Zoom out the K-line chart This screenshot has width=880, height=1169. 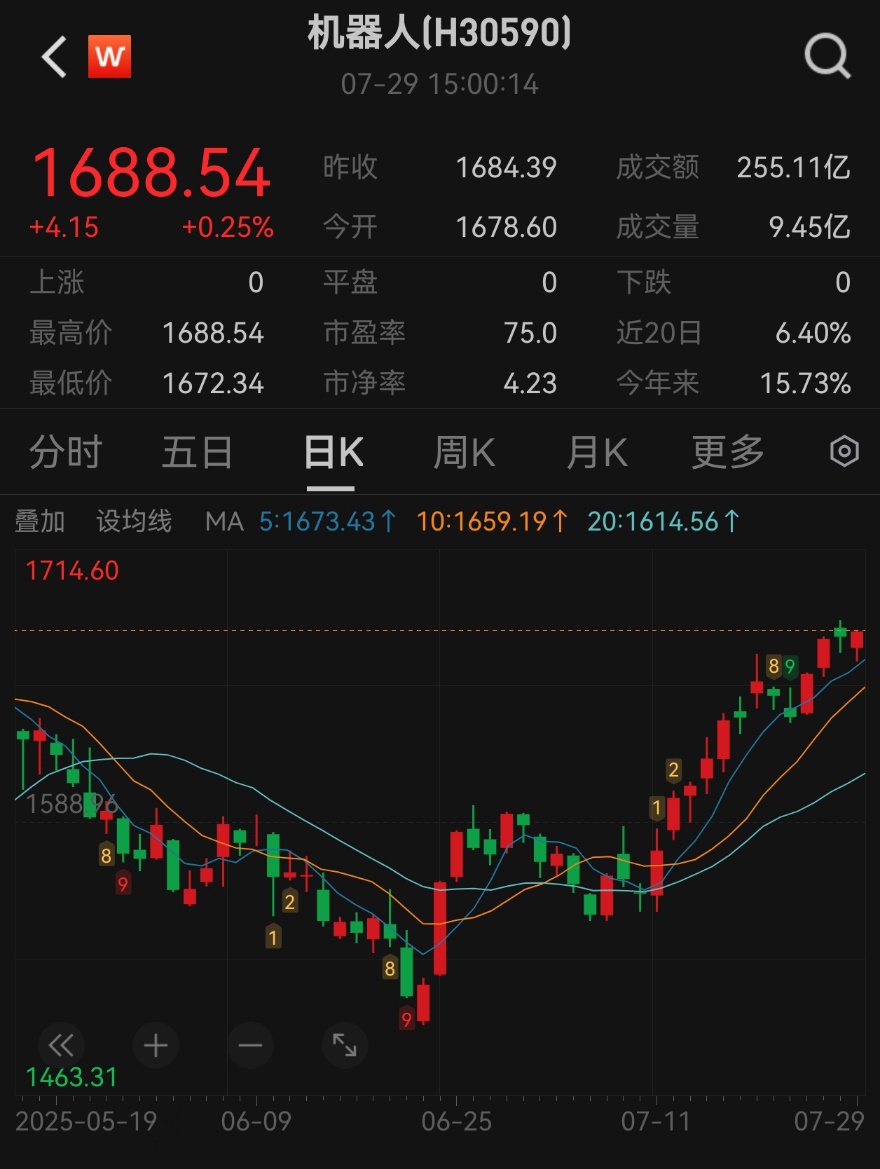(x=250, y=1046)
